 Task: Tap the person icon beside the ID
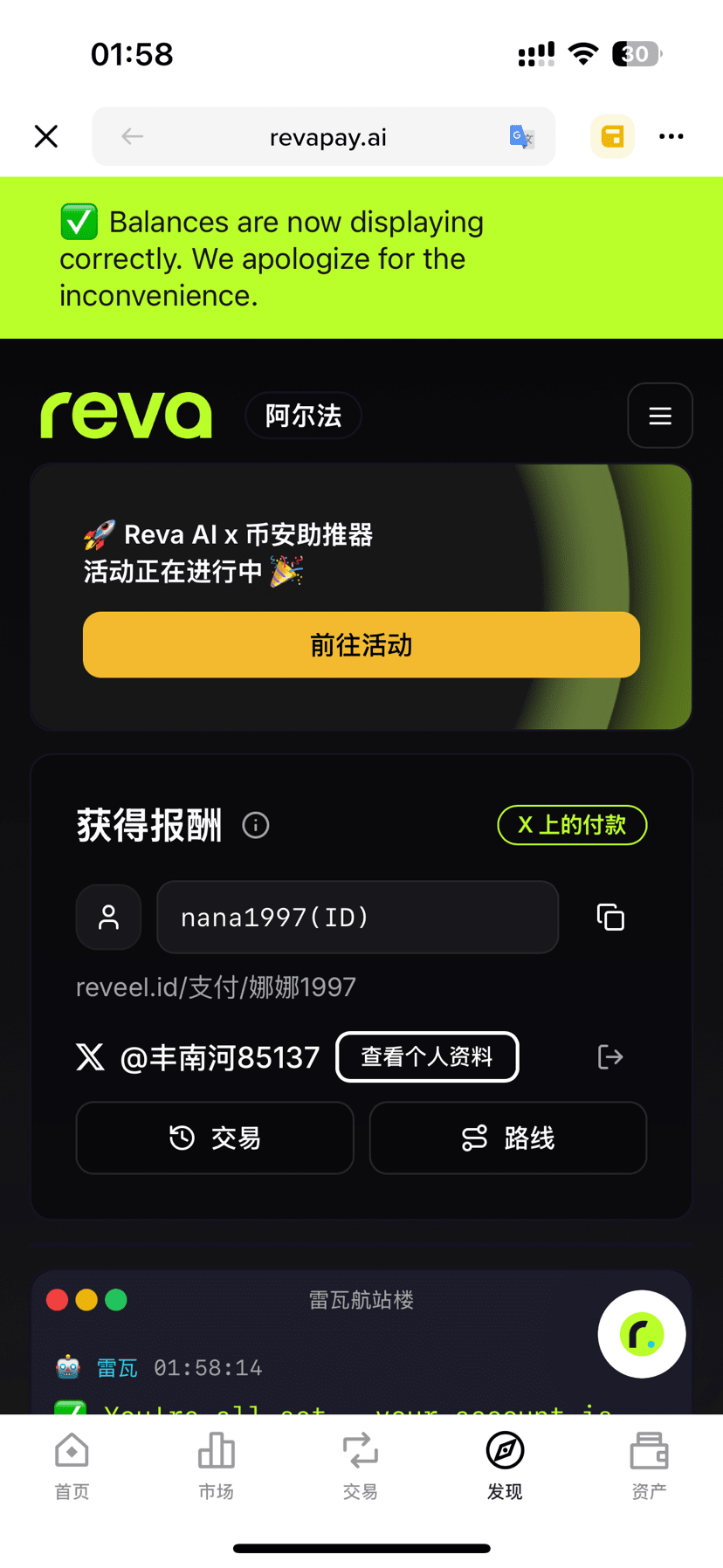109,918
